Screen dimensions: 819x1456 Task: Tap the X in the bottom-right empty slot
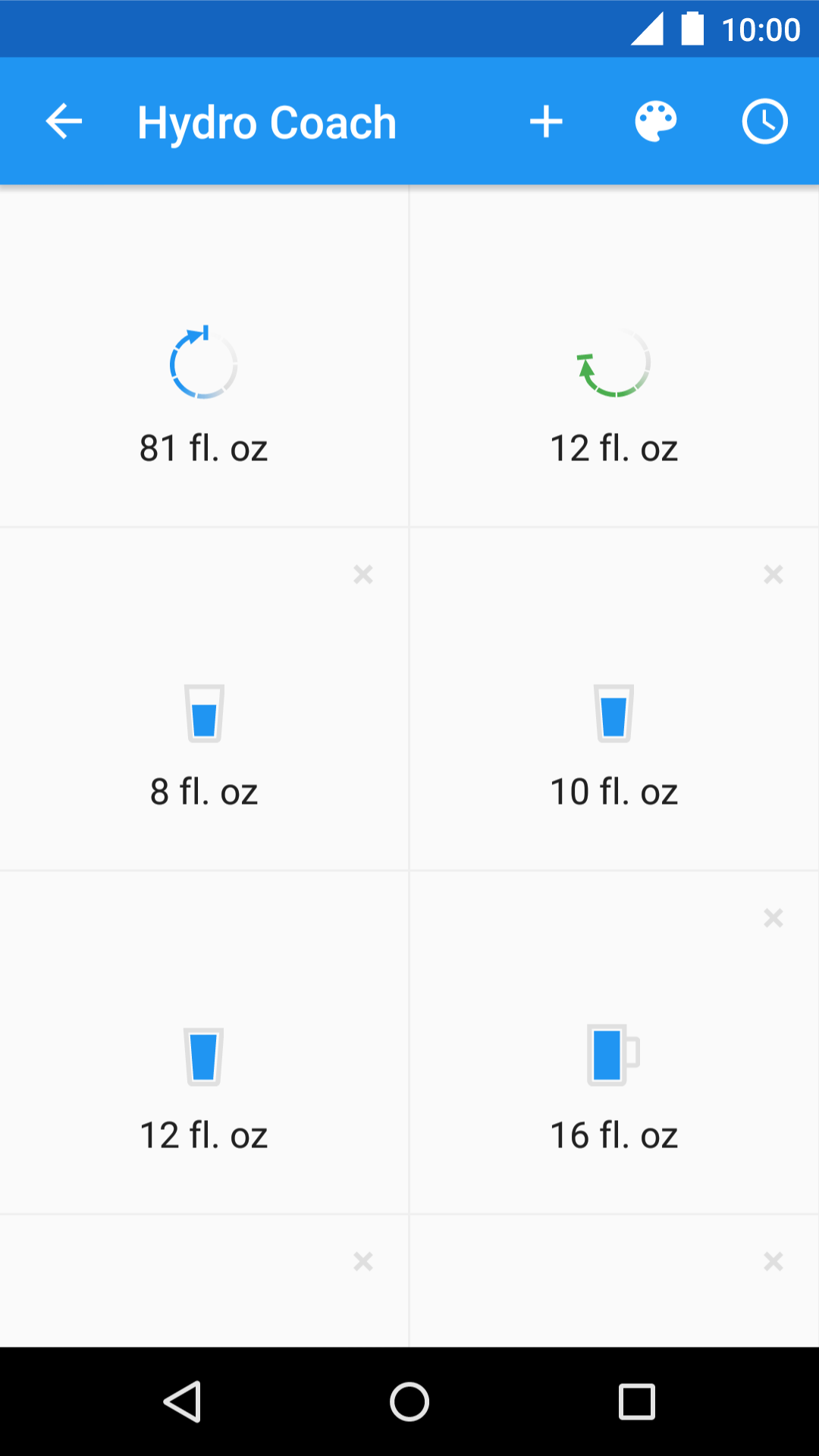click(x=773, y=1261)
